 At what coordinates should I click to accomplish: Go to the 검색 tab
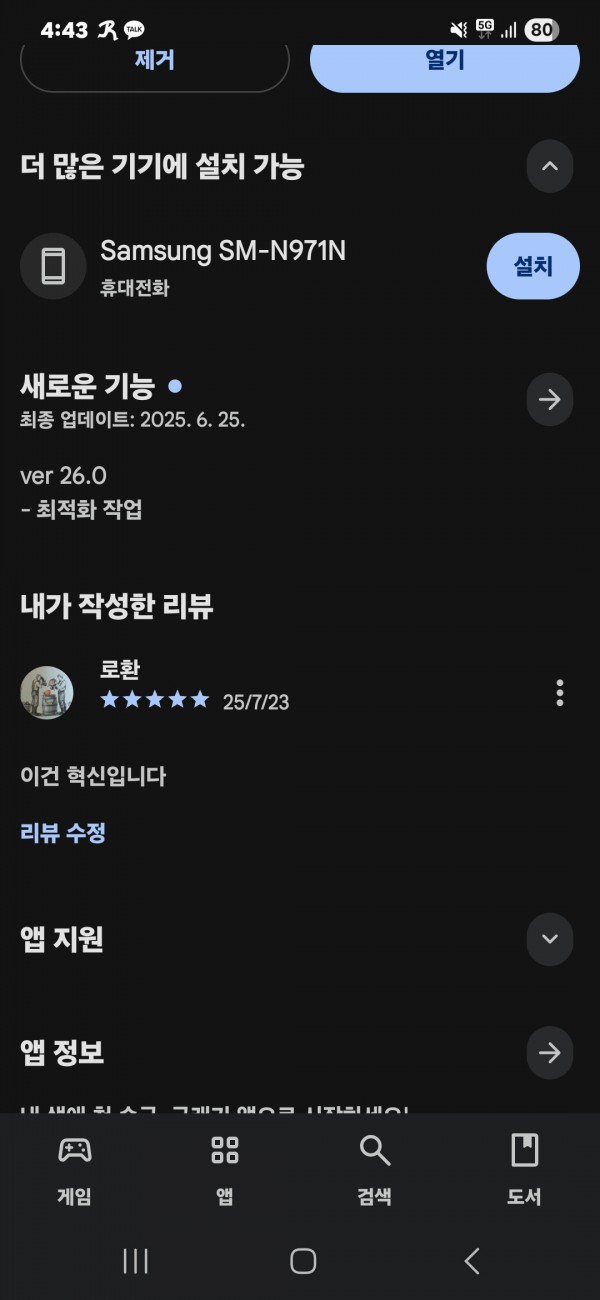click(x=375, y=1170)
